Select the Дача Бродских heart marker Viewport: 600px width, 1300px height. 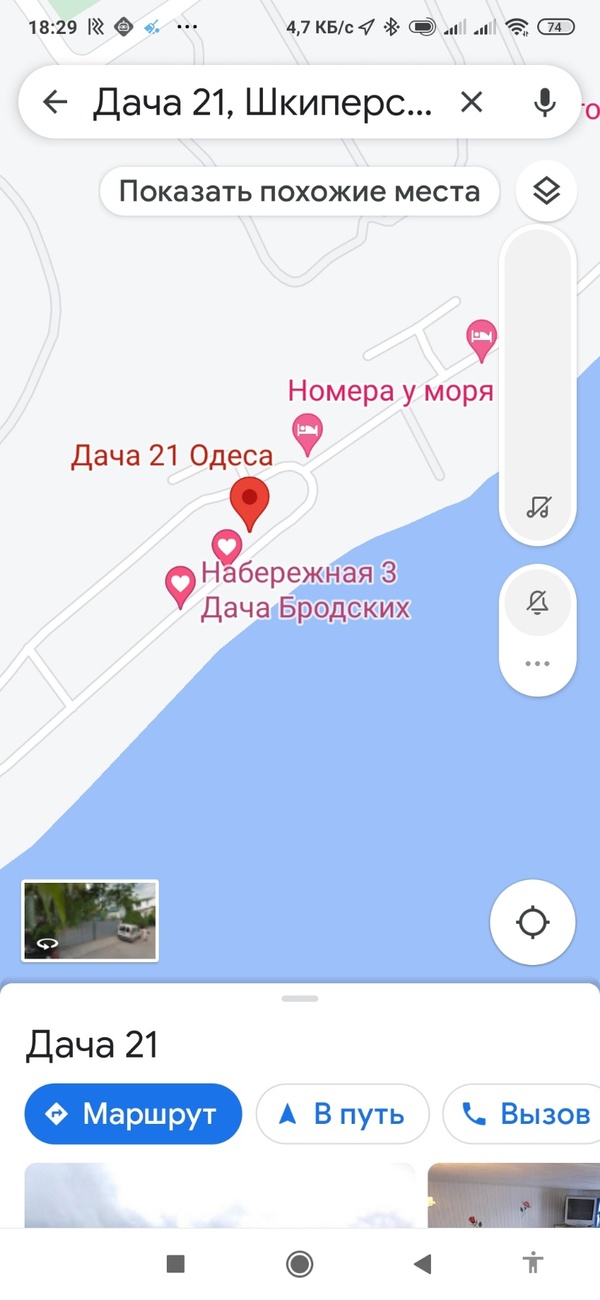[x=180, y=585]
